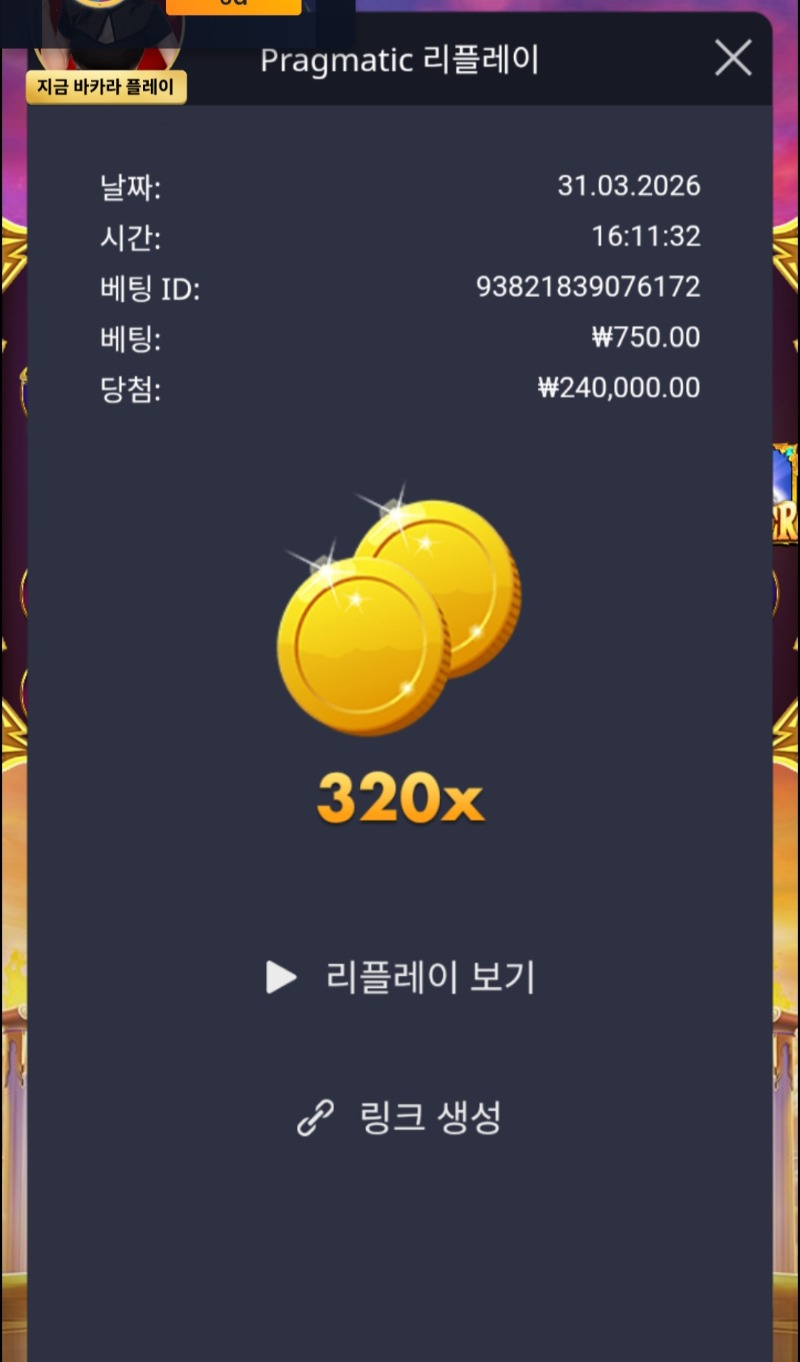Open the 지금 바카라 플레이 banner
Image resolution: width=800 pixels, height=1362 pixels.
click(x=106, y=87)
